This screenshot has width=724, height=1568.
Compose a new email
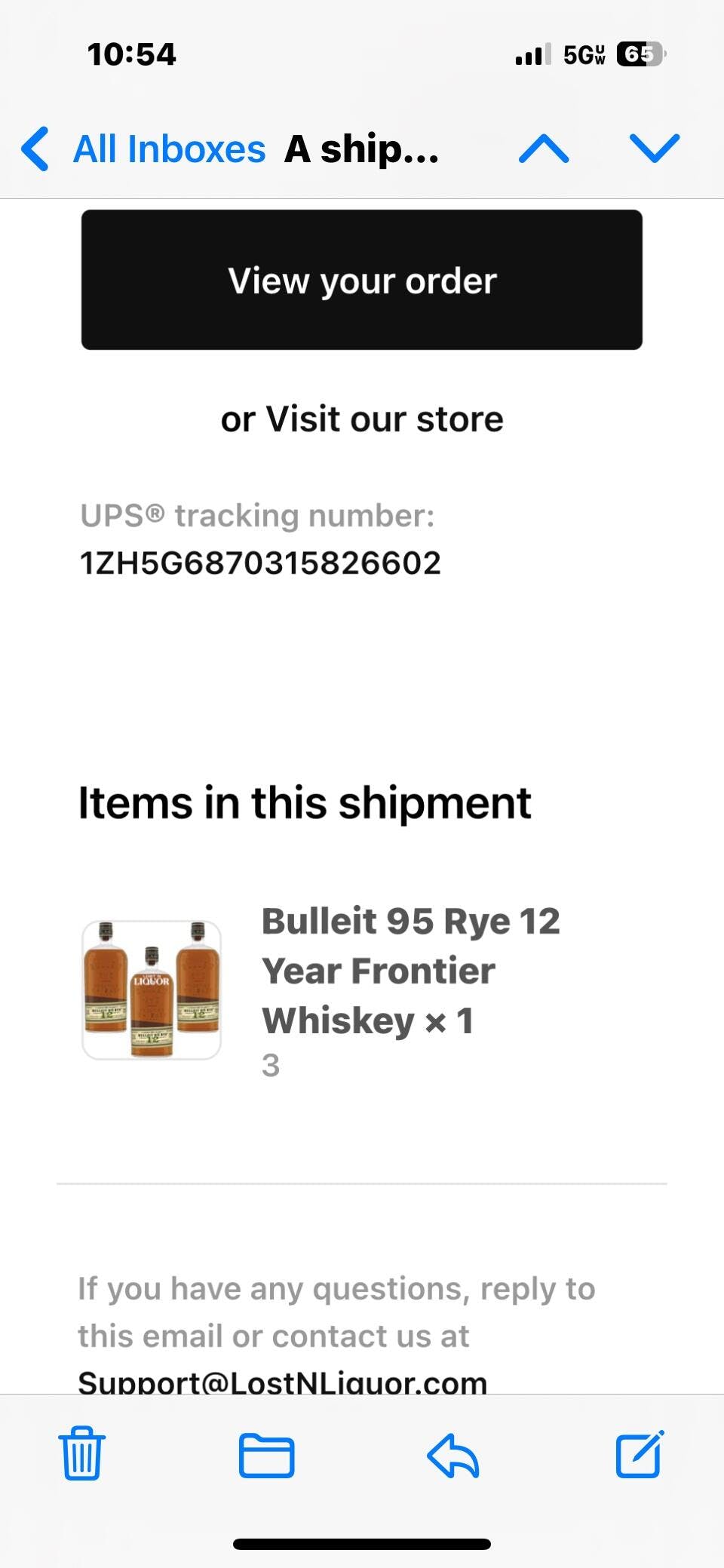tap(640, 1453)
